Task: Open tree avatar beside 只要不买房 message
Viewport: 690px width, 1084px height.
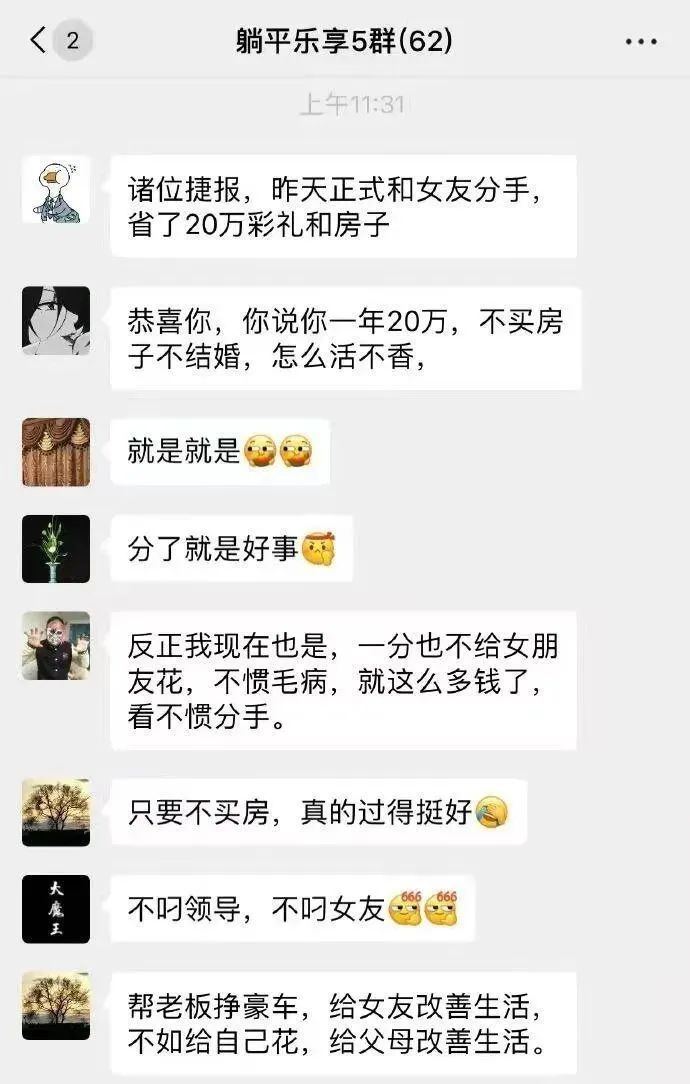Action: click(56, 812)
